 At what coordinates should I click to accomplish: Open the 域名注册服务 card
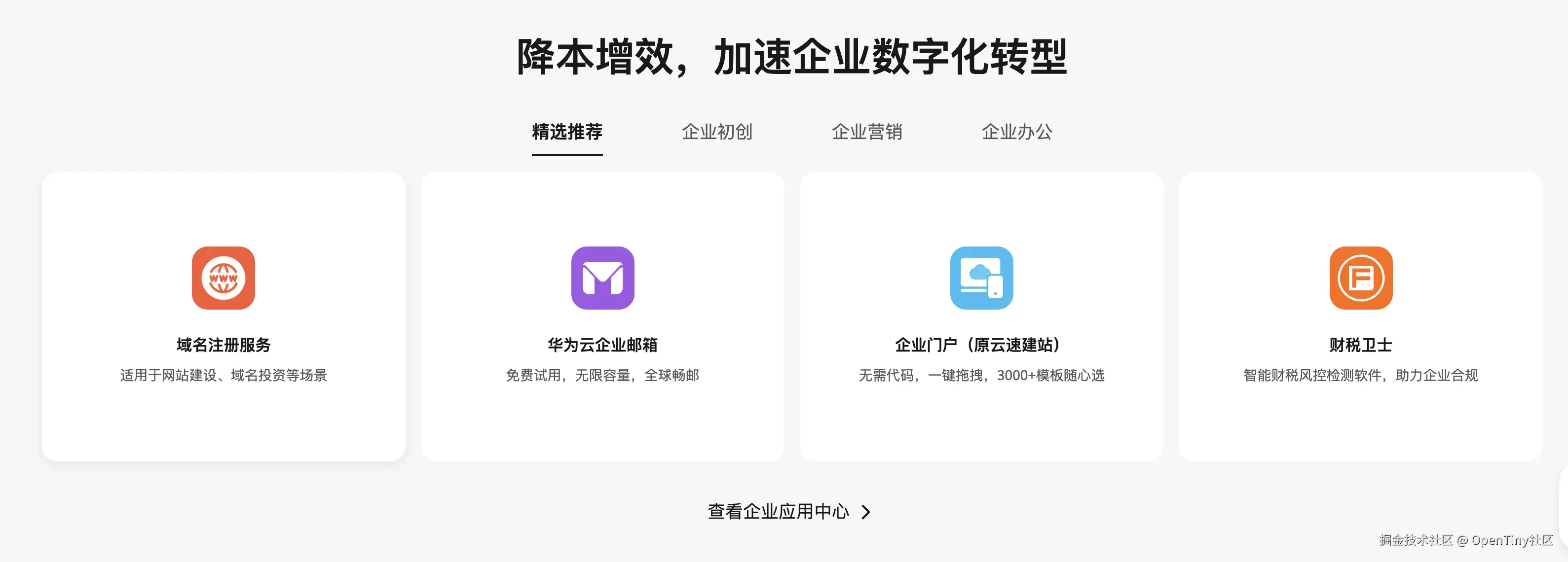click(224, 316)
